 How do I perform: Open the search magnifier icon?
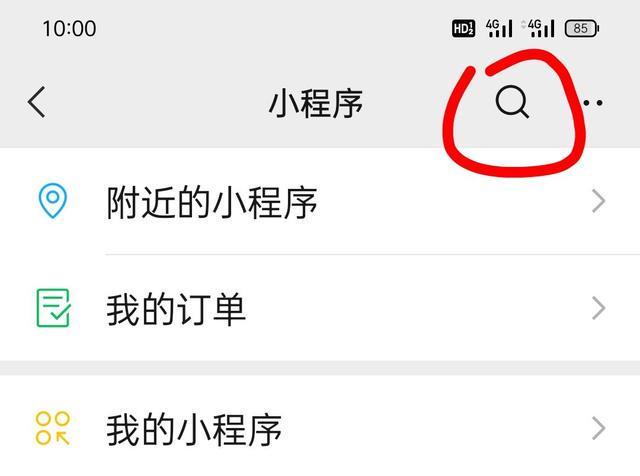point(513,102)
